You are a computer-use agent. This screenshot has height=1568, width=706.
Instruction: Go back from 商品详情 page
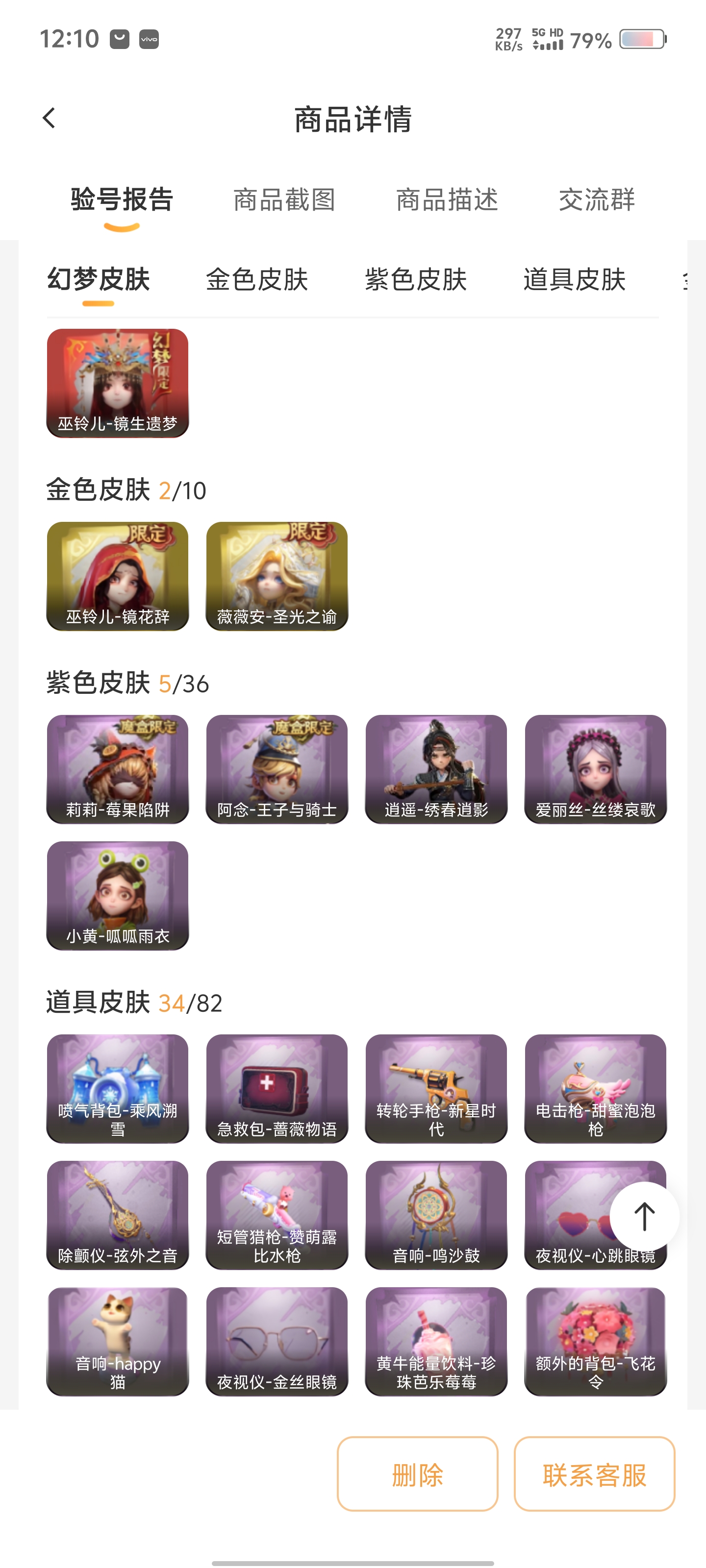[50, 118]
